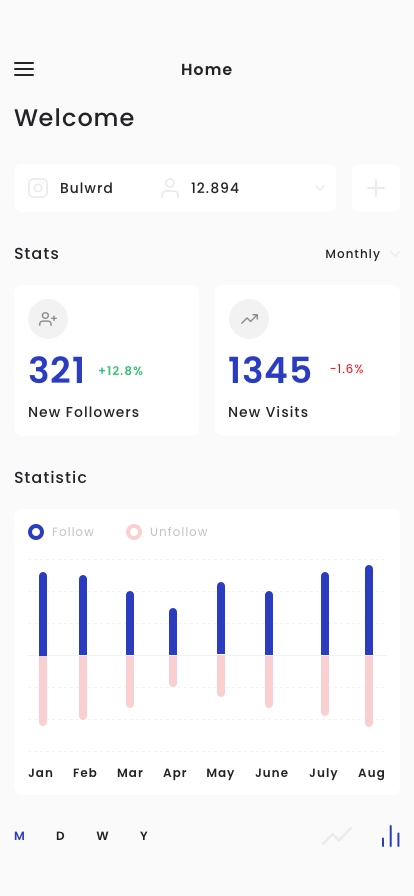Switch to the W time range

(x=102, y=836)
